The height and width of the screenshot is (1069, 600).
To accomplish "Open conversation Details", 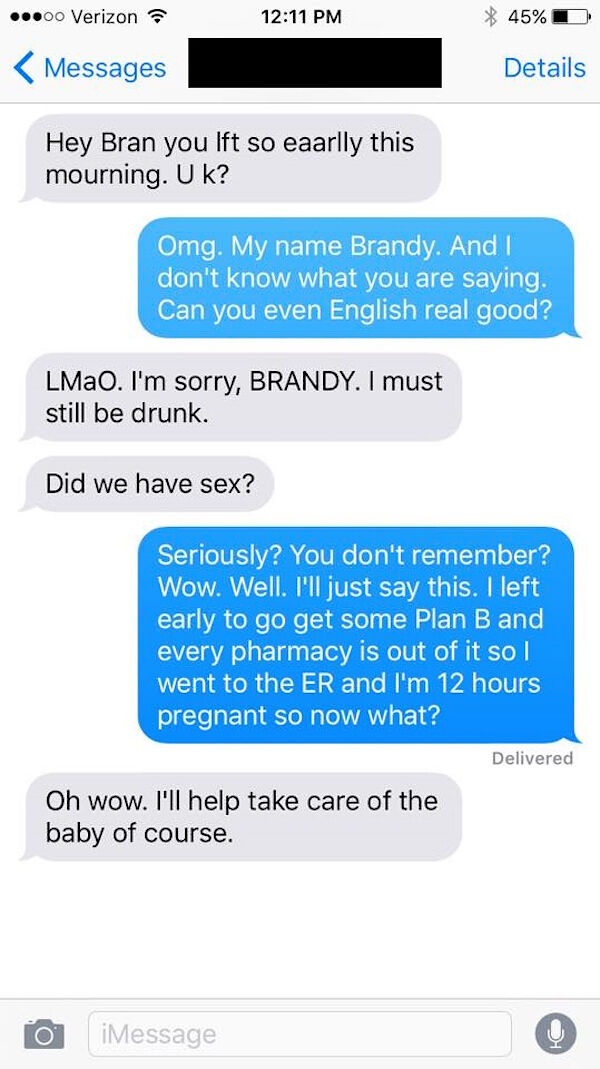I will click(544, 68).
